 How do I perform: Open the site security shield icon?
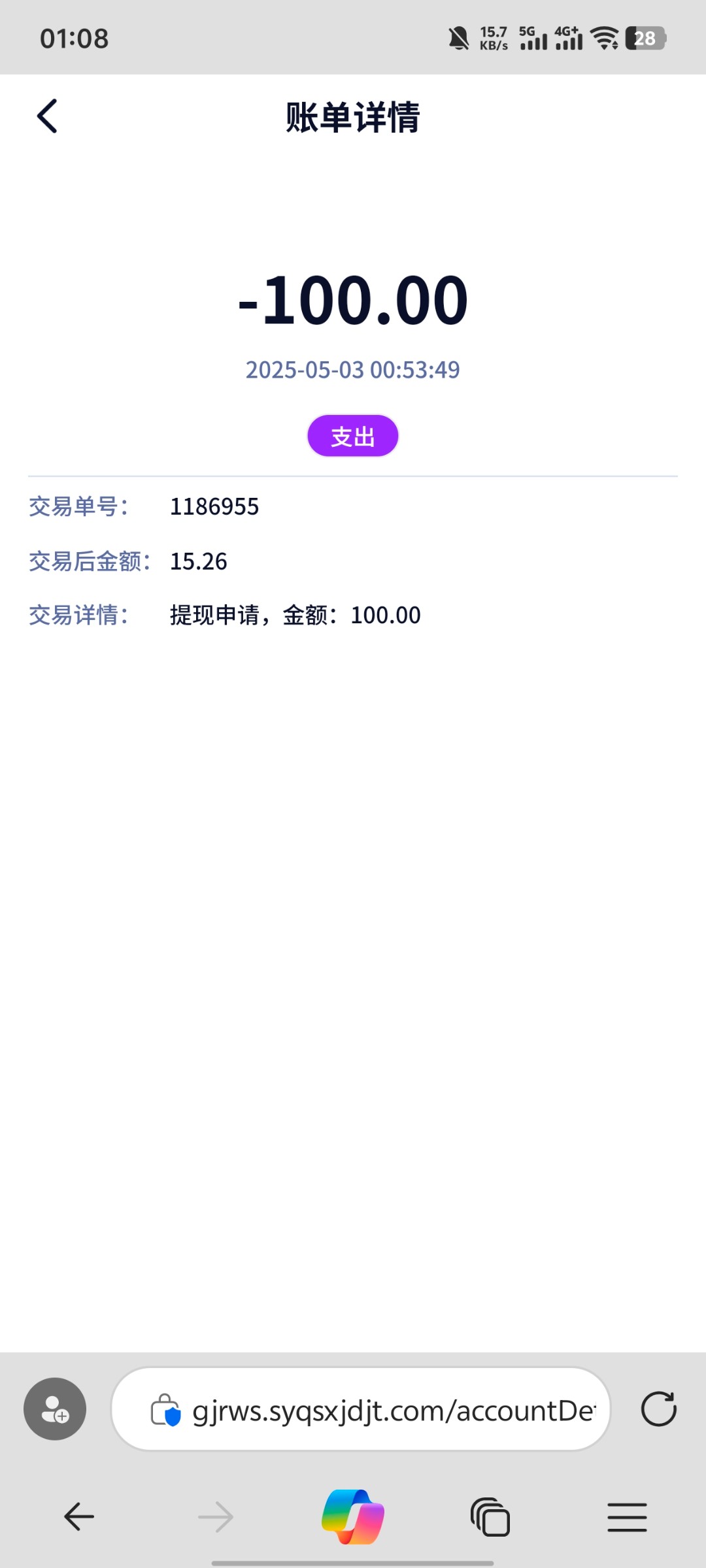[165, 1410]
